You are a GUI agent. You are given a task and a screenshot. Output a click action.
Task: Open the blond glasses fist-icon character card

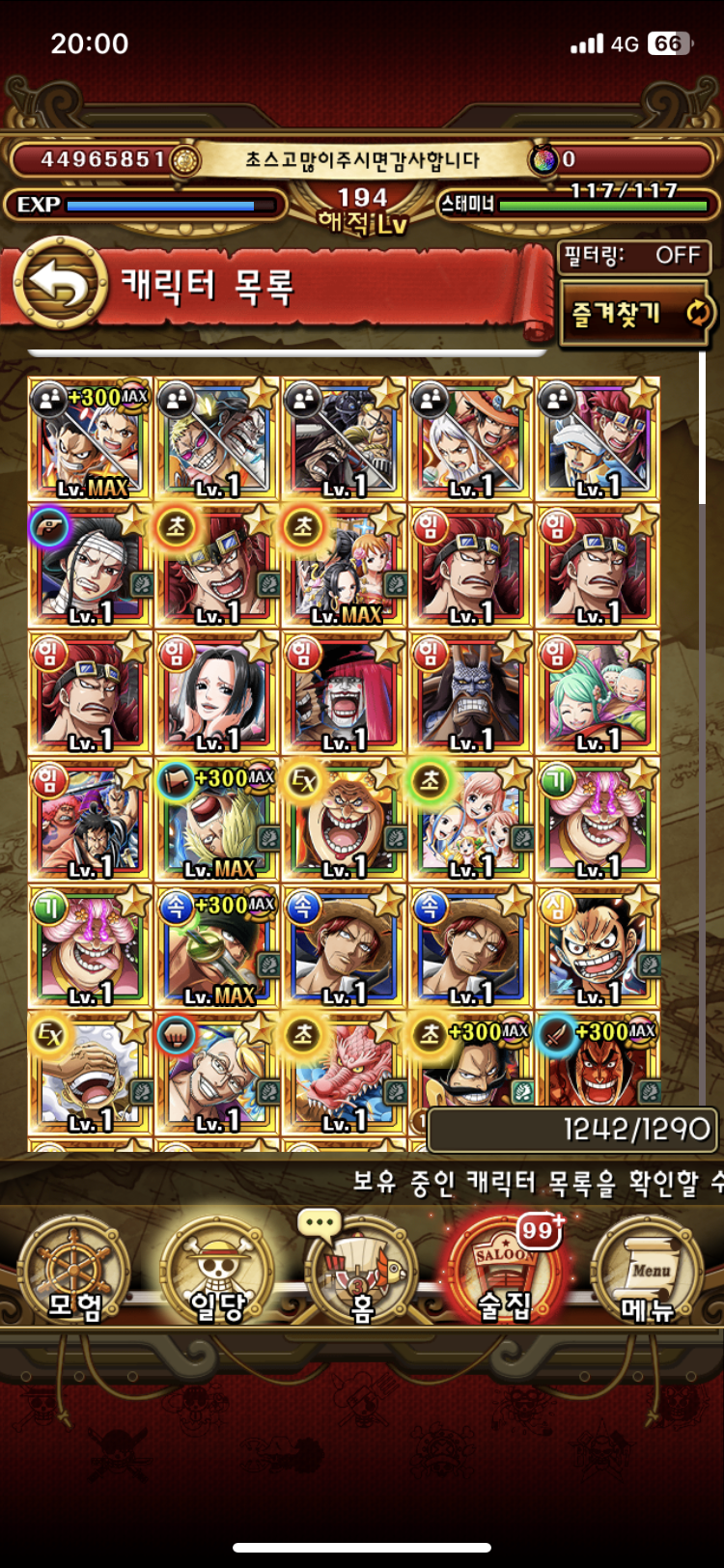point(216,1074)
